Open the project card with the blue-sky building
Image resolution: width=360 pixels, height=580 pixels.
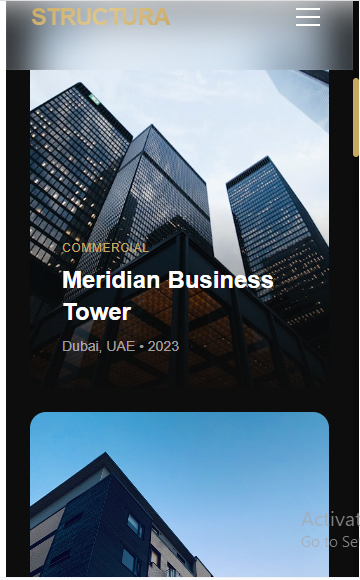179,495
